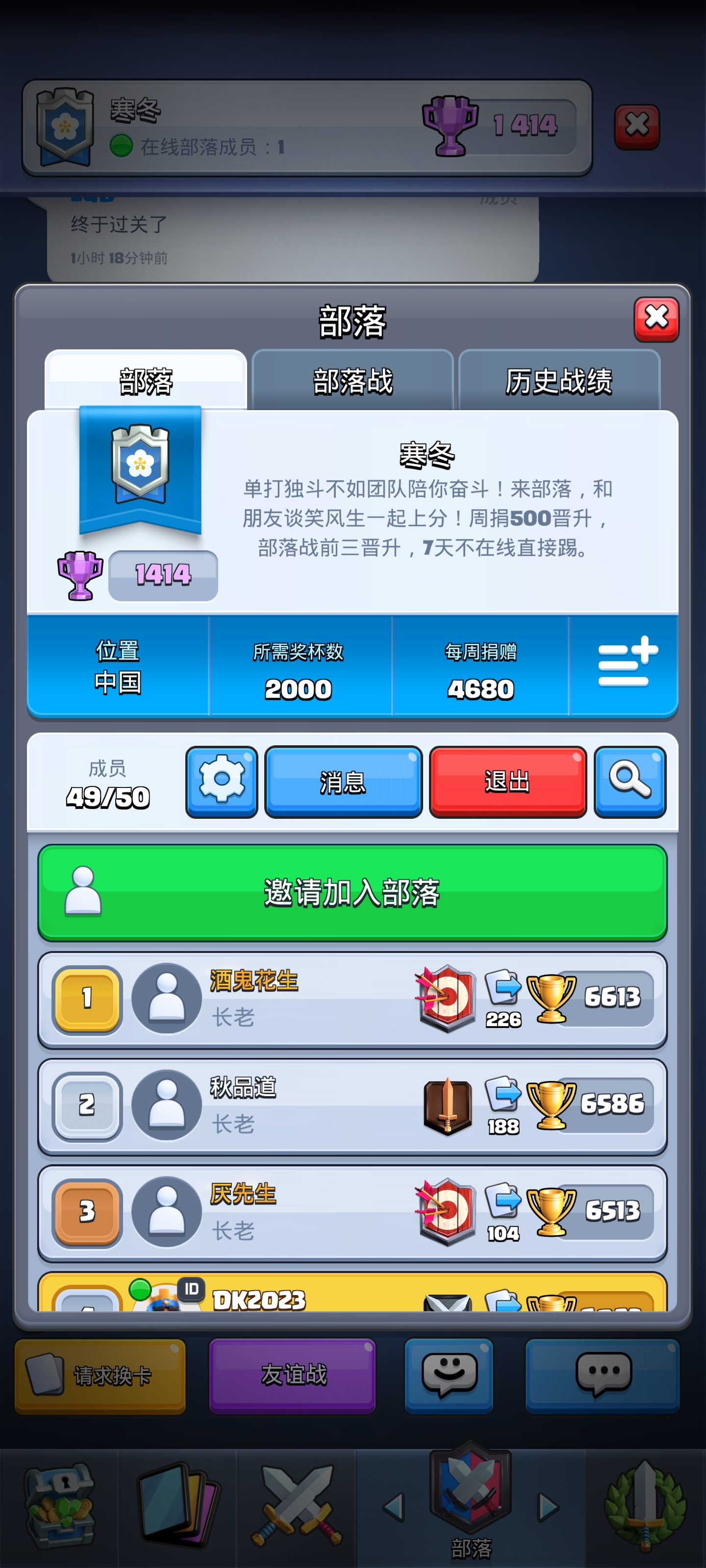Open the list-plus icon beside 每周捐赠

click(x=627, y=664)
